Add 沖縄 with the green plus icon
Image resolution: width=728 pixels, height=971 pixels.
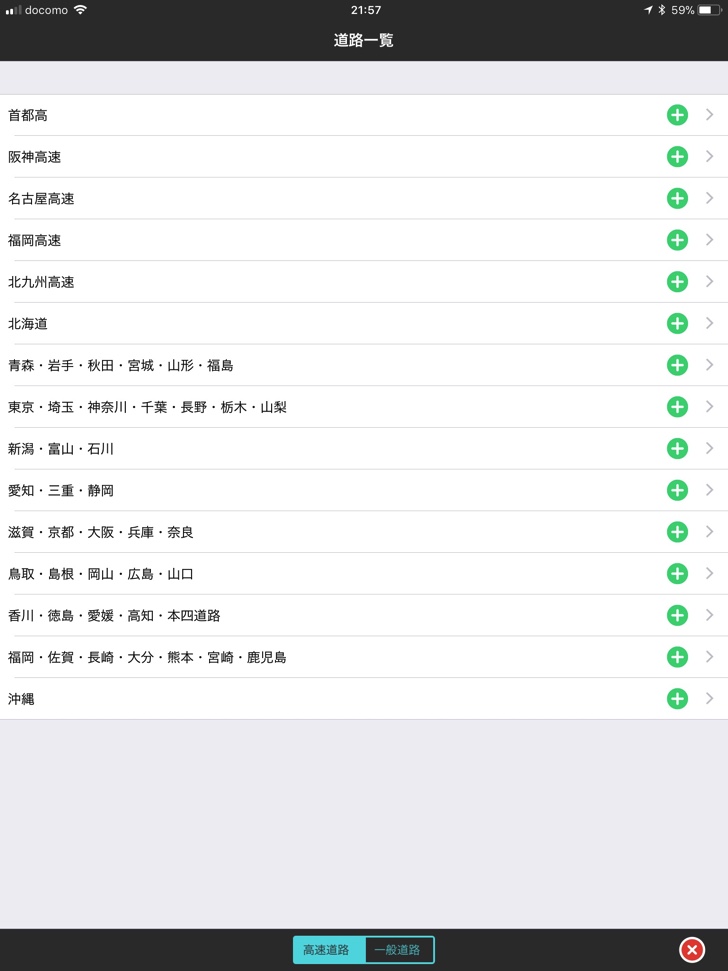pyautogui.click(x=677, y=699)
